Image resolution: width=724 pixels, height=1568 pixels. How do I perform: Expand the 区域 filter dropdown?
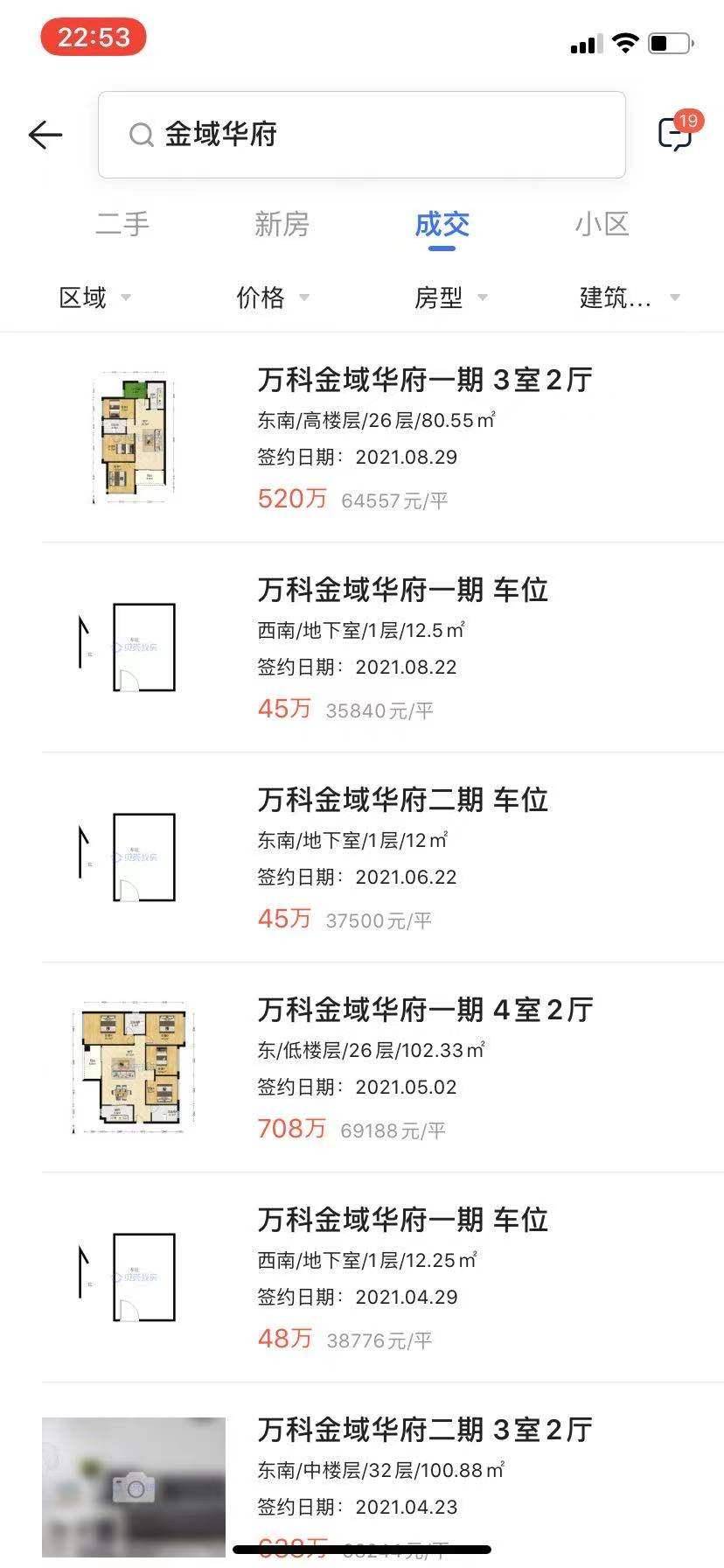click(x=94, y=297)
